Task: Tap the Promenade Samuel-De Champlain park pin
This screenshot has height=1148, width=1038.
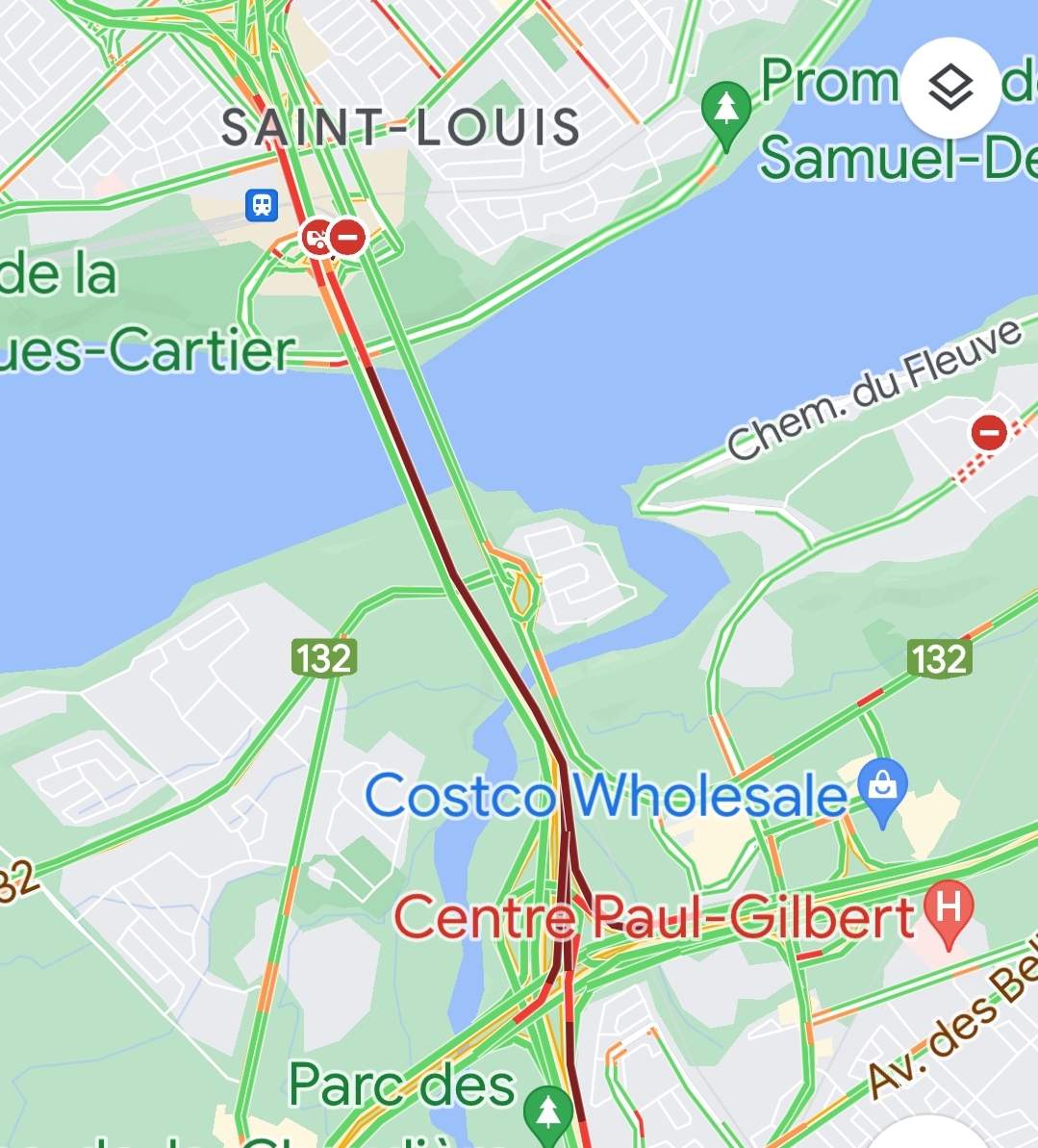Action: coord(726,110)
